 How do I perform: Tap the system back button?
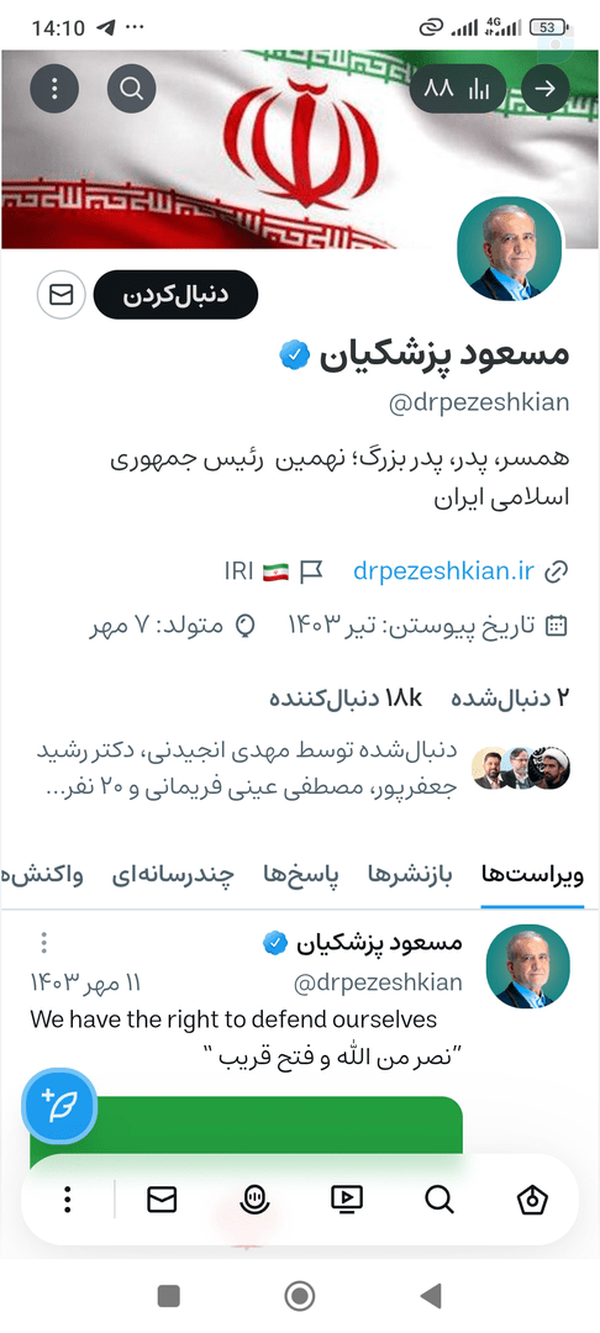coord(431,1297)
